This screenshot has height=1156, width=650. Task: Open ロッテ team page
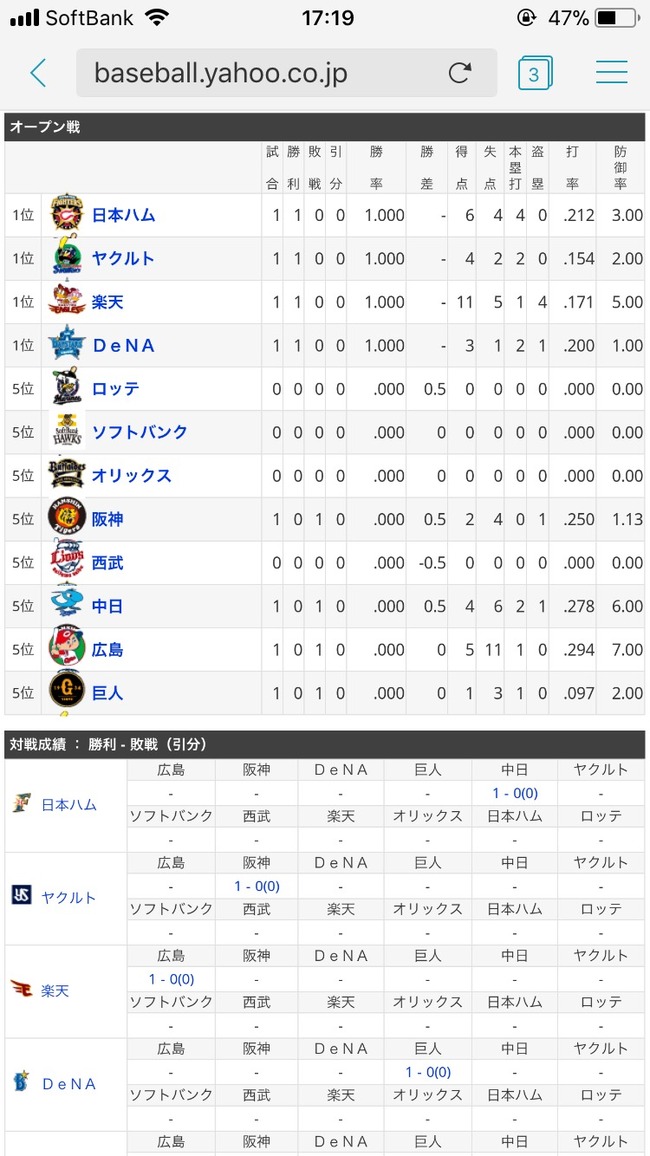click(x=116, y=389)
